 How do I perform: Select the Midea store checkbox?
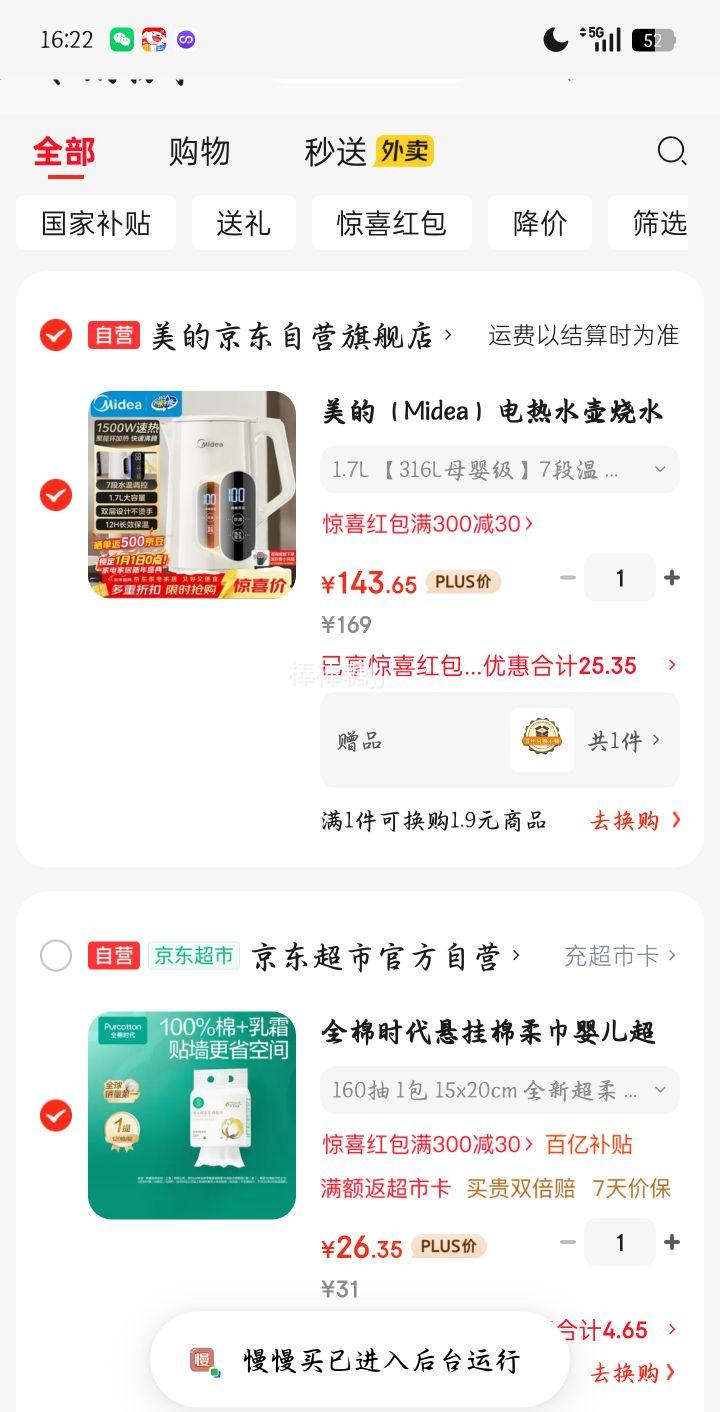(56, 334)
